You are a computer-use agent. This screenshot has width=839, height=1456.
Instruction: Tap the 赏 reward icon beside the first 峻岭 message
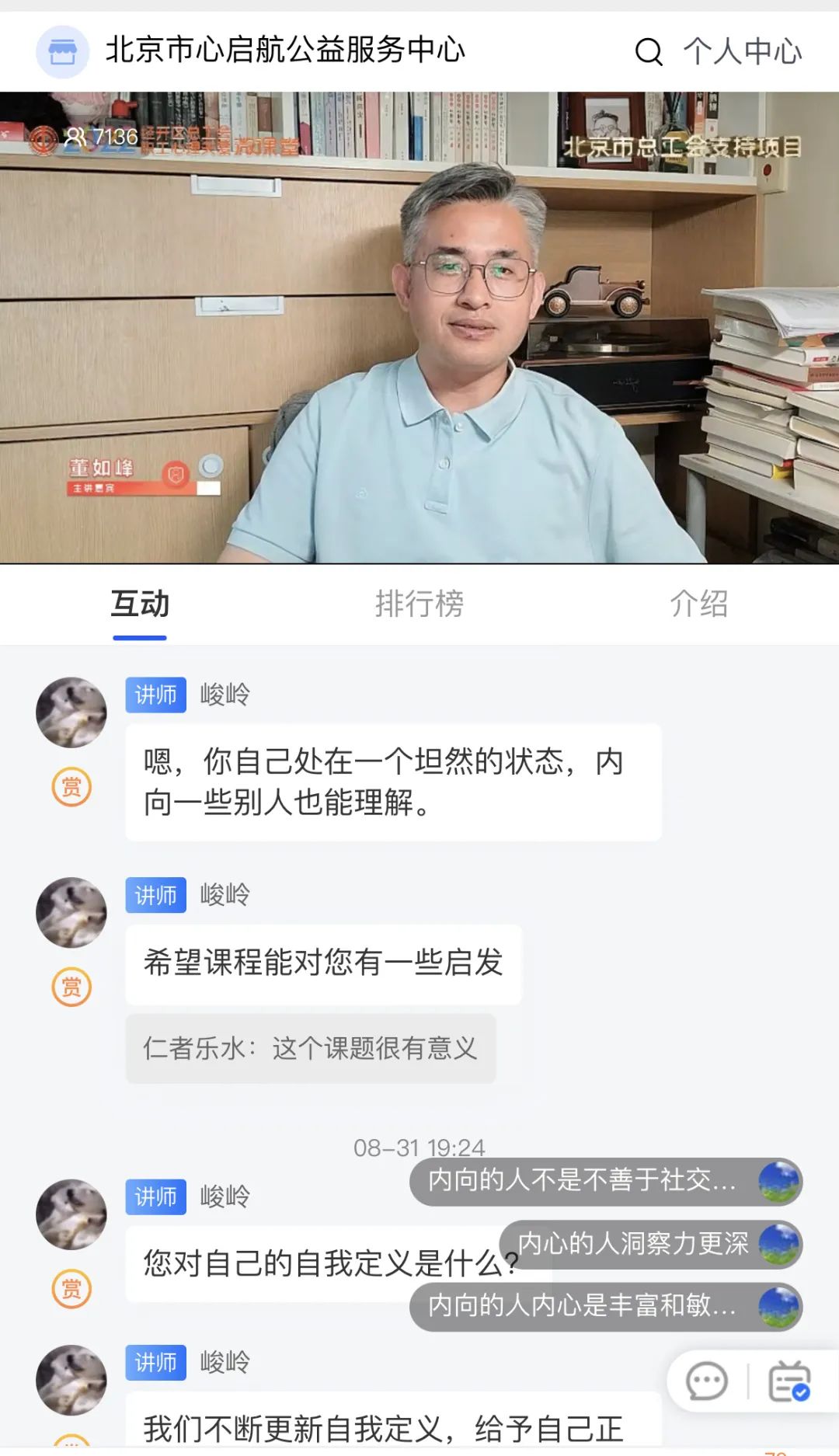pyautogui.click(x=71, y=786)
